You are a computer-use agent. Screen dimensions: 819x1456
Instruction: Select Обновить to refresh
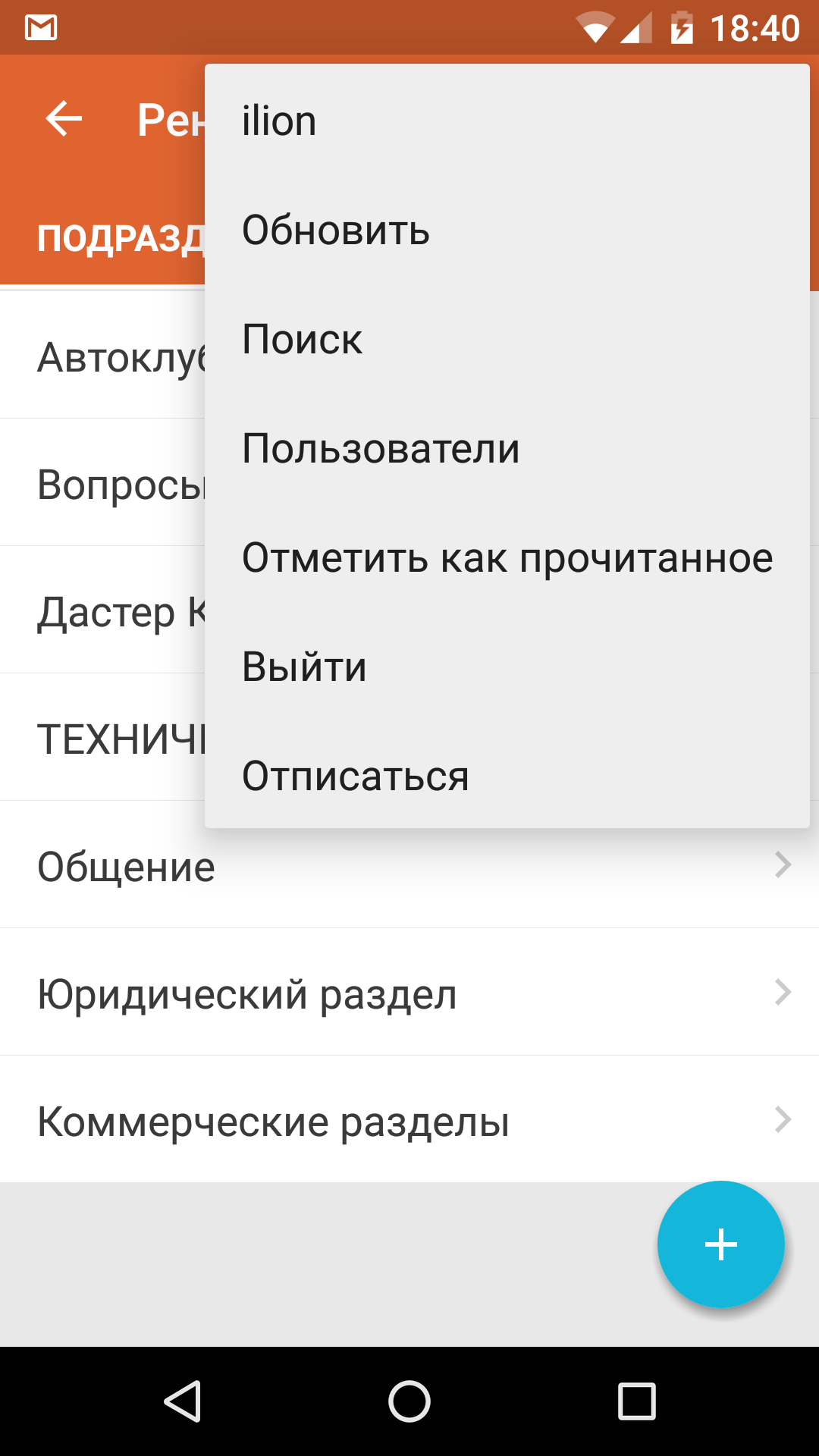coord(507,231)
